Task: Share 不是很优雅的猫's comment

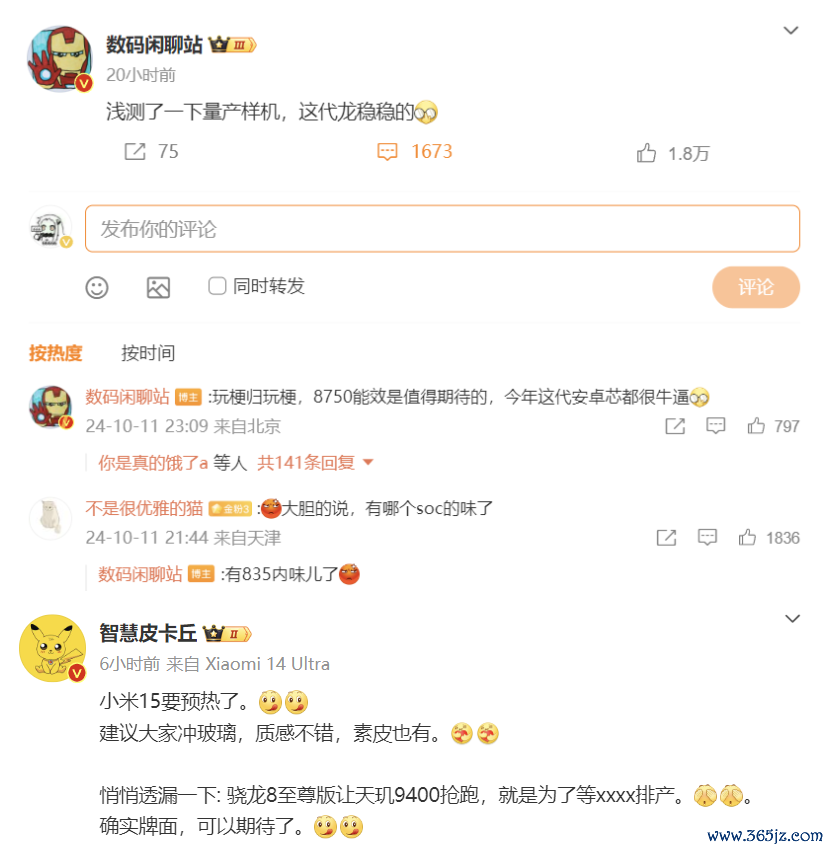Action: pyautogui.click(x=666, y=538)
